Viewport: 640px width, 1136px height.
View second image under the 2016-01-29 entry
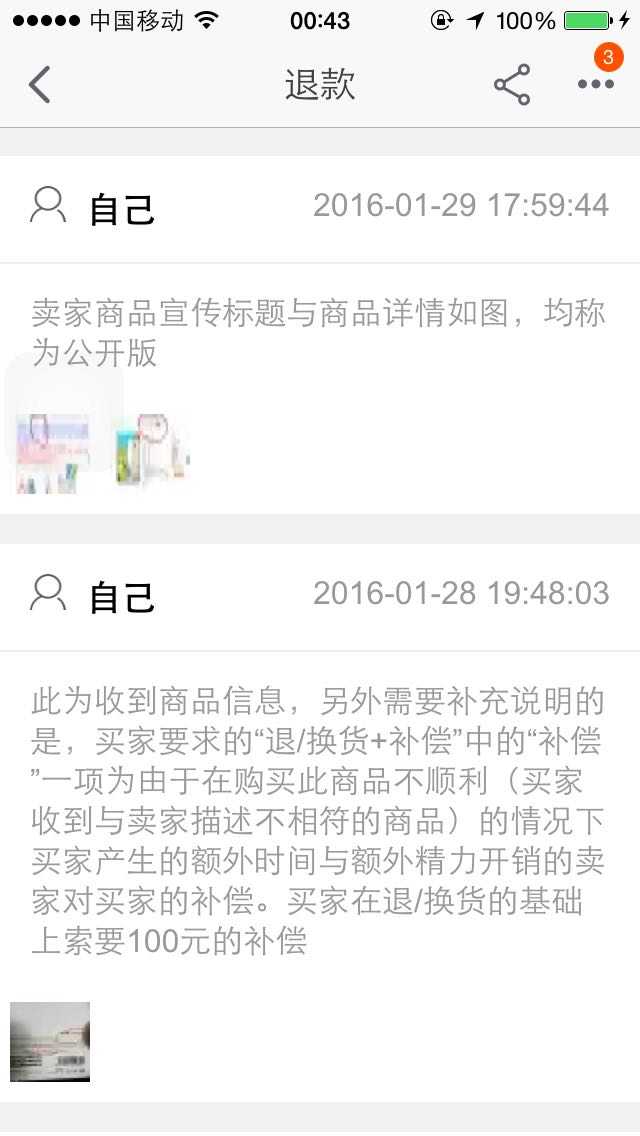152,450
